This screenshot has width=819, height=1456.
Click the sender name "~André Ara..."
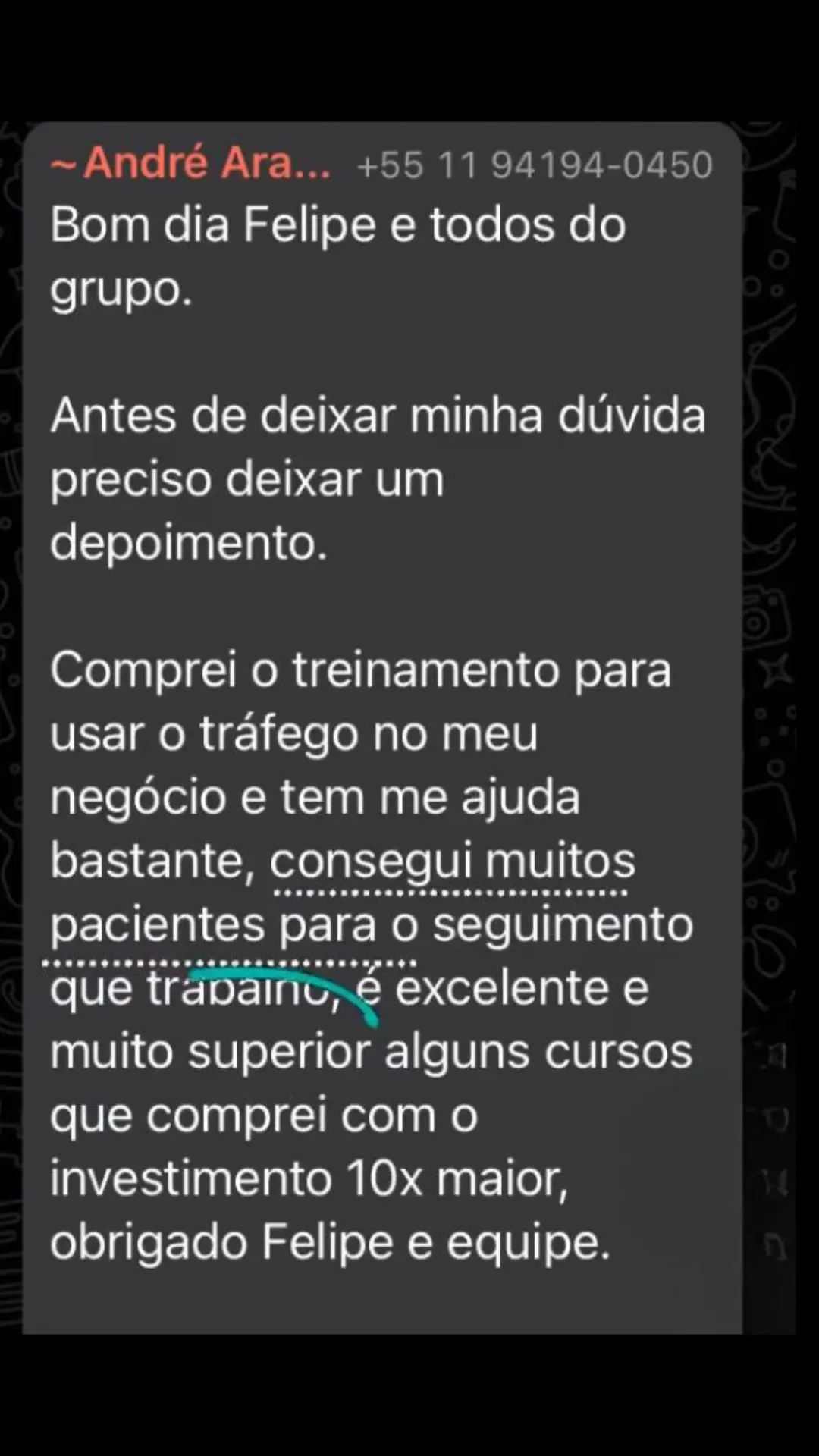(190, 163)
